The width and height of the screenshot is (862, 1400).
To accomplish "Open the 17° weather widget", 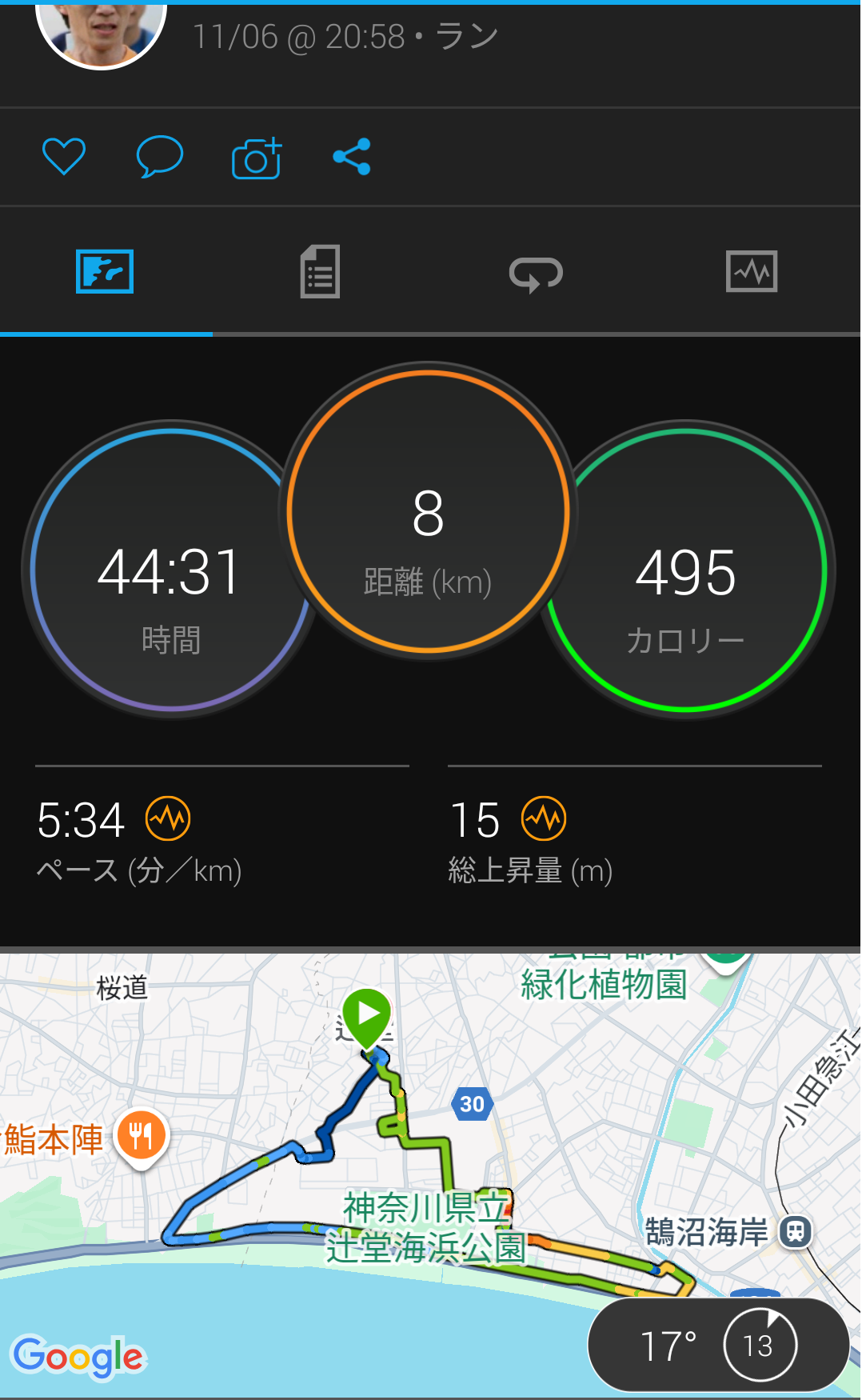I will pyautogui.click(x=718, y=1346).
